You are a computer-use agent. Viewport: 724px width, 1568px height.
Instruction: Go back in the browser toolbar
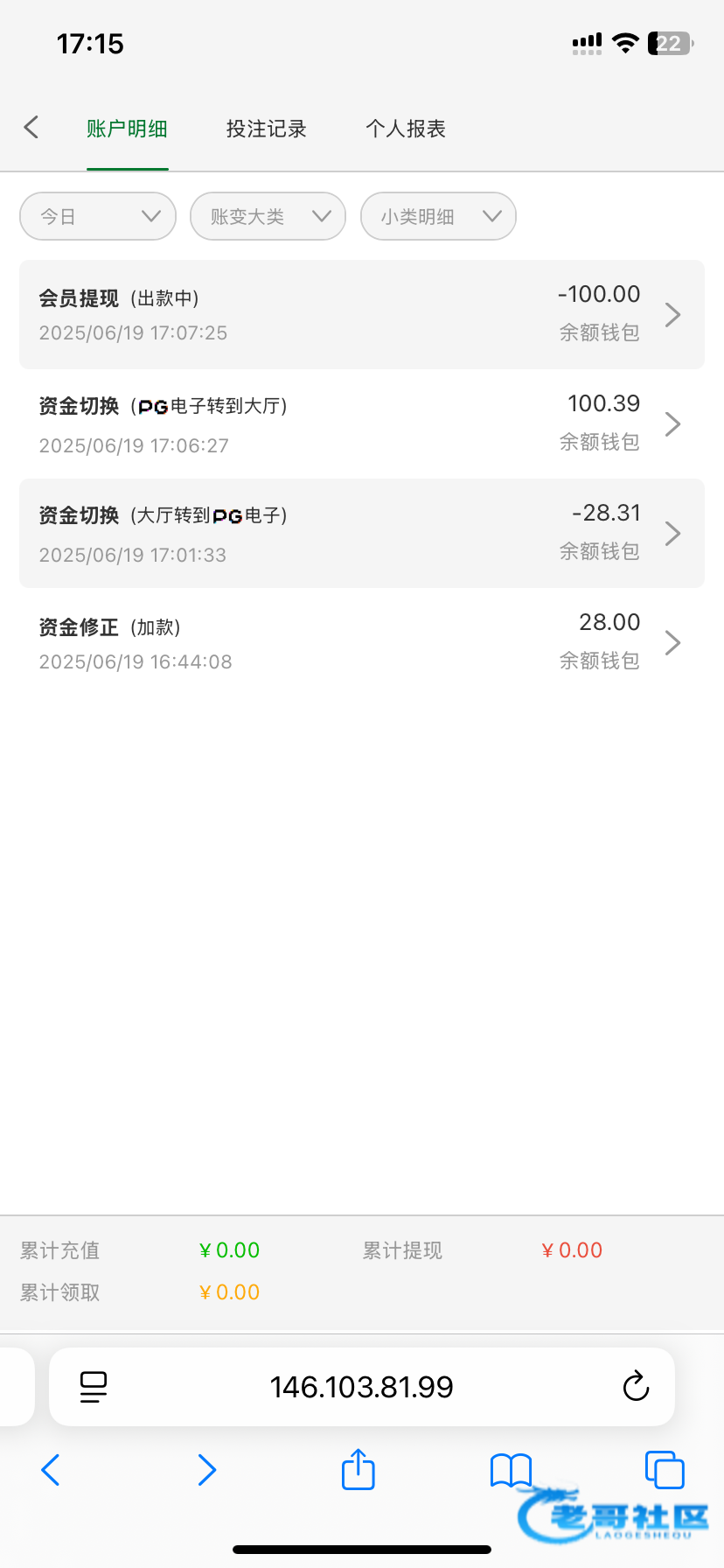[51, 1470]
